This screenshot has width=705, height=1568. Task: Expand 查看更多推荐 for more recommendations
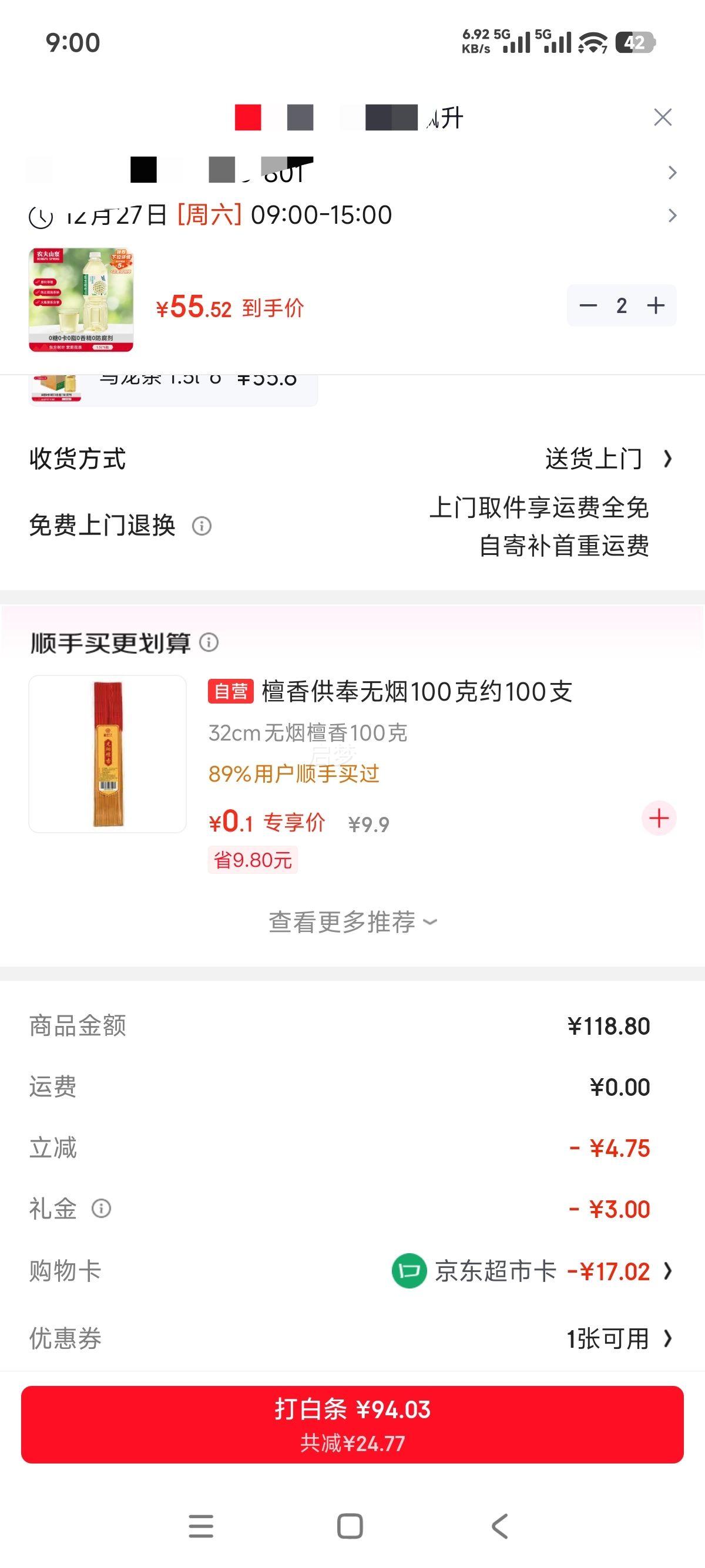click(x=352, y=921)
